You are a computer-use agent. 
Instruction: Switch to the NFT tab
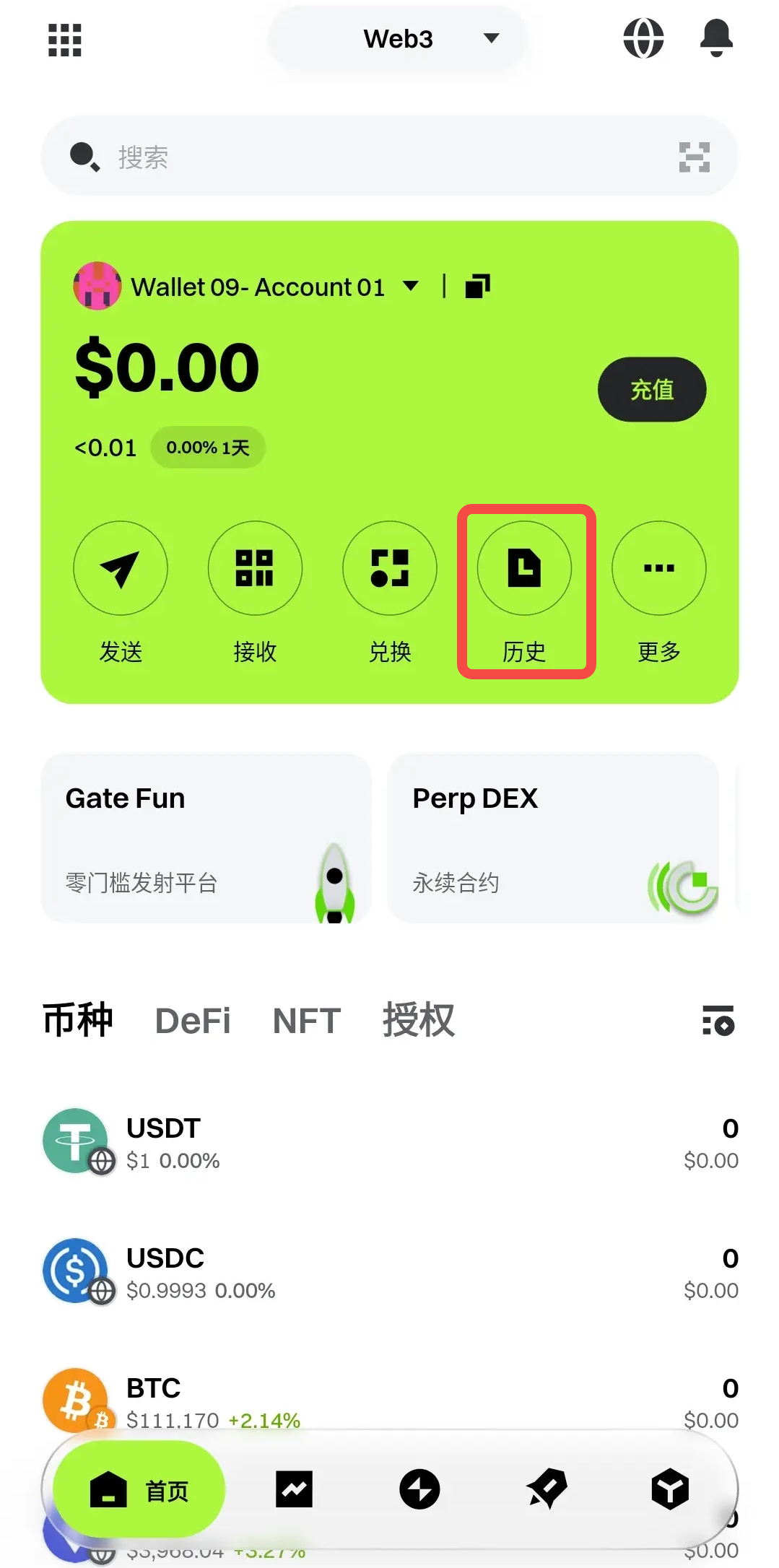(306, 1021)
